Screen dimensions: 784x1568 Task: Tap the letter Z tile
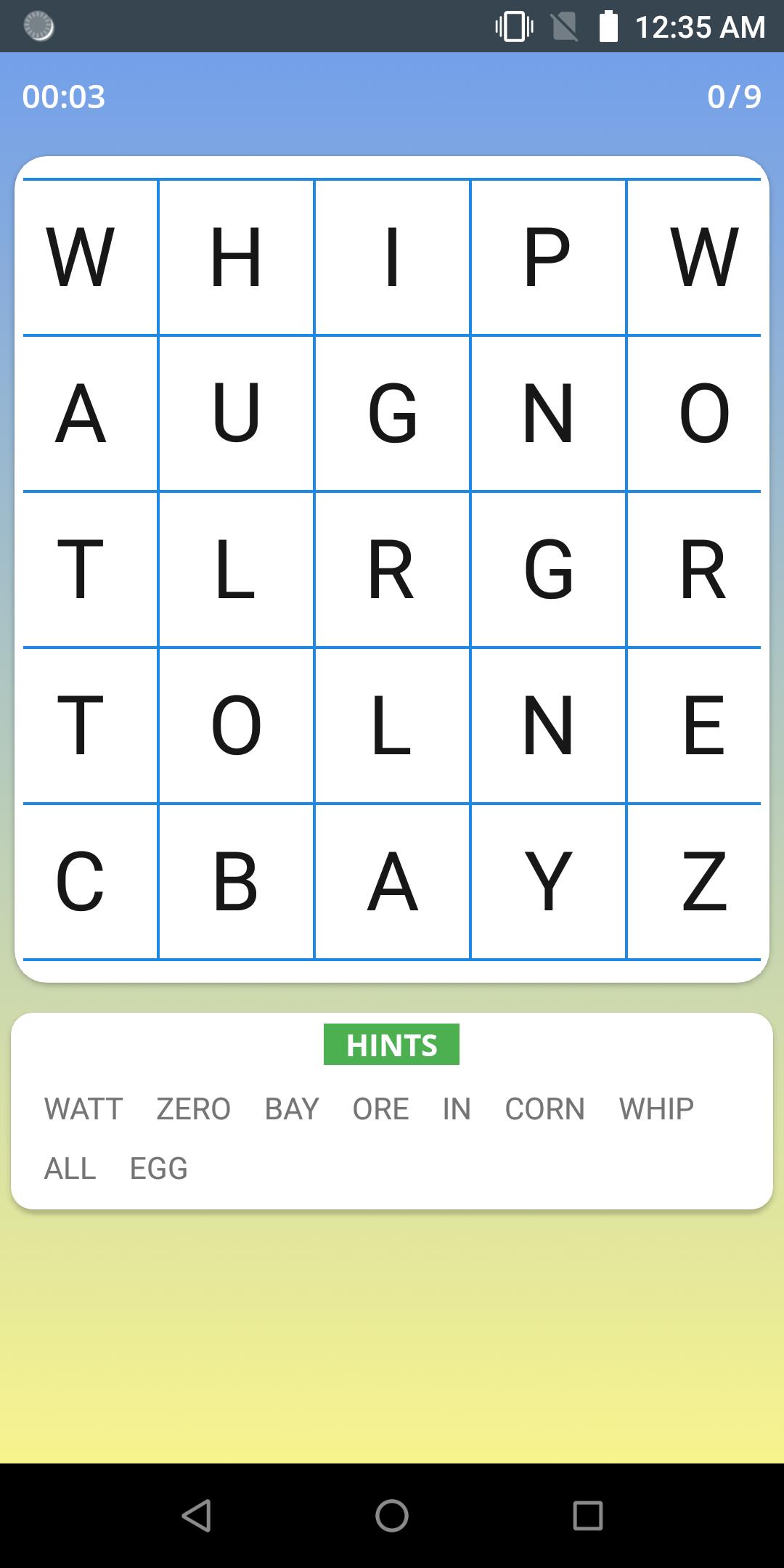point(703,881)
